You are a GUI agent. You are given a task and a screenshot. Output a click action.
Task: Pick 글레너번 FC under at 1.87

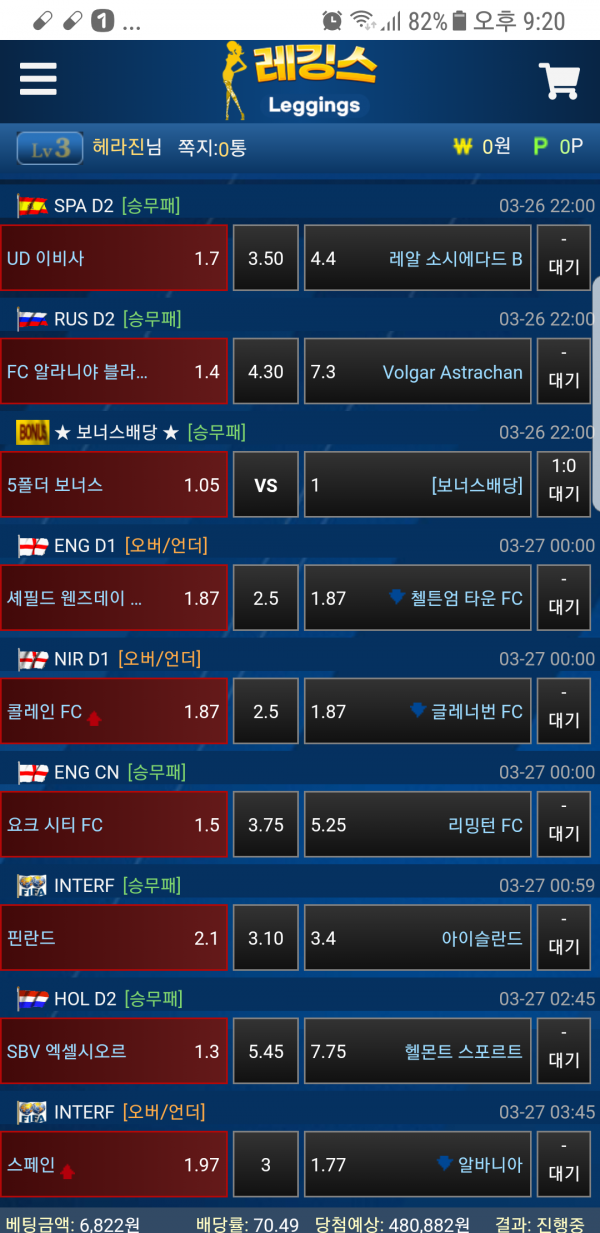click(x=416, y=711)
